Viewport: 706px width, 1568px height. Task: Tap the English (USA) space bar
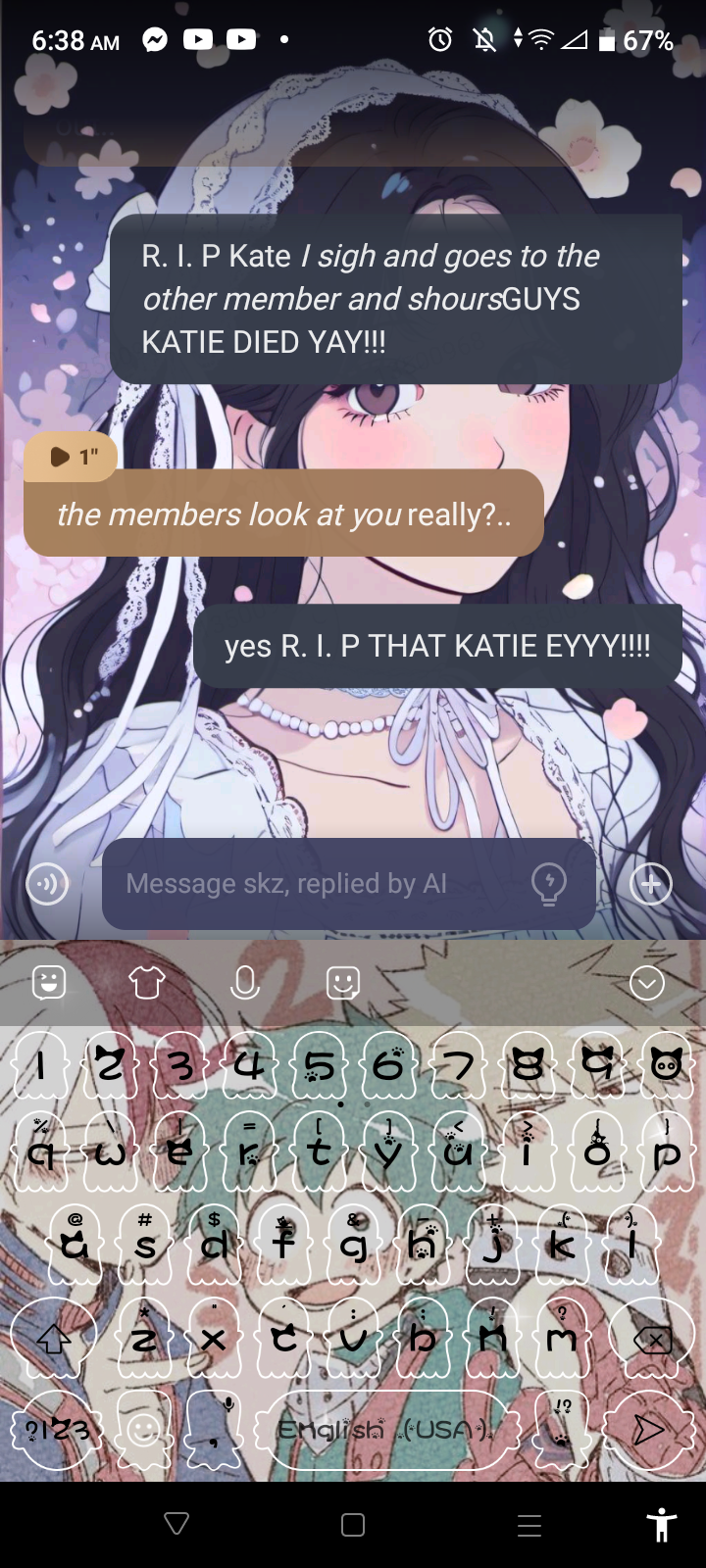pyautogui.click(x=387, y=1431)
